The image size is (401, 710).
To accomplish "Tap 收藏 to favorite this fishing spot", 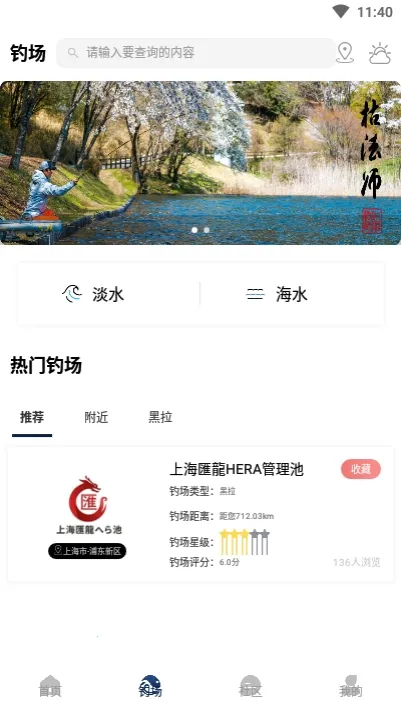I will 361,470.
